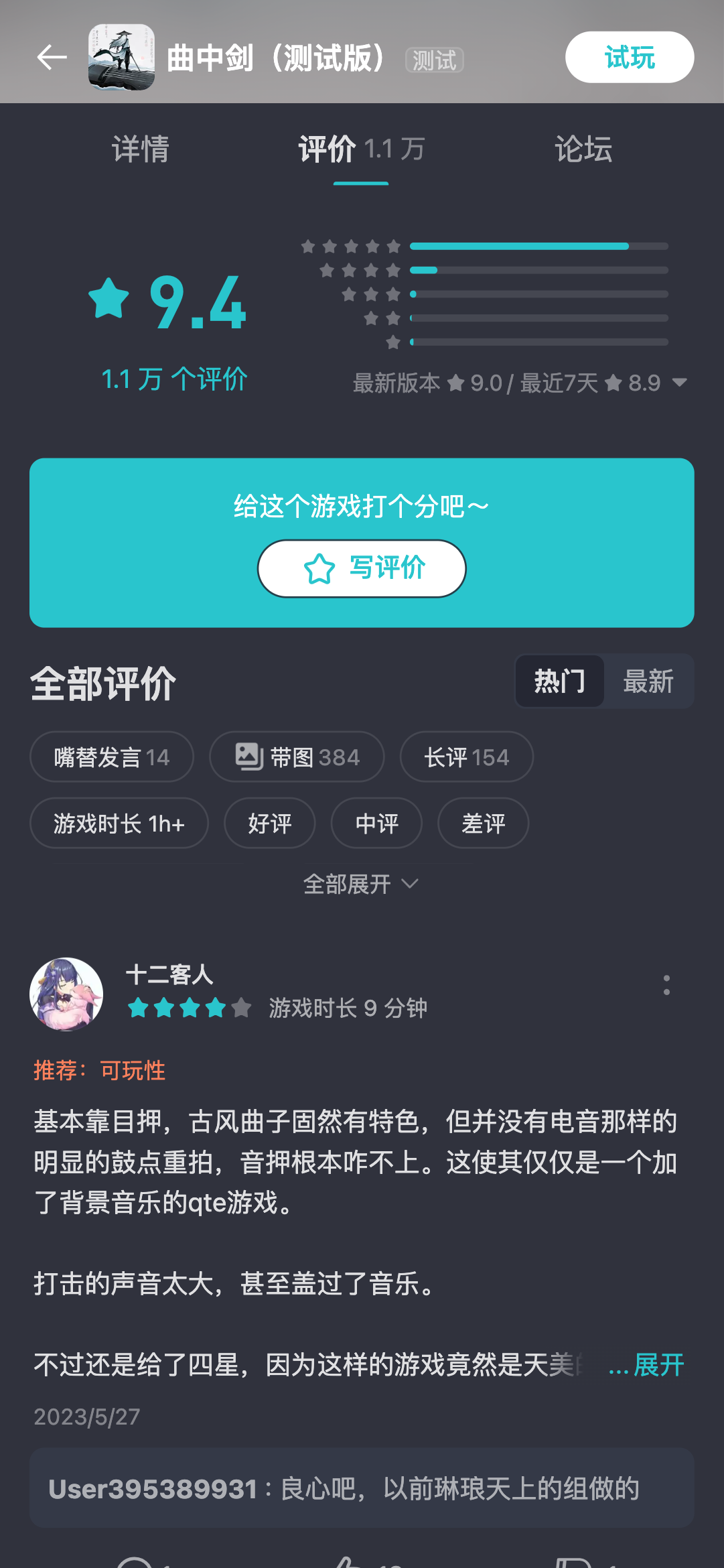Tap 写评价 to write a review
This screenshot has width=724, height=1568.
coord(362,568)
